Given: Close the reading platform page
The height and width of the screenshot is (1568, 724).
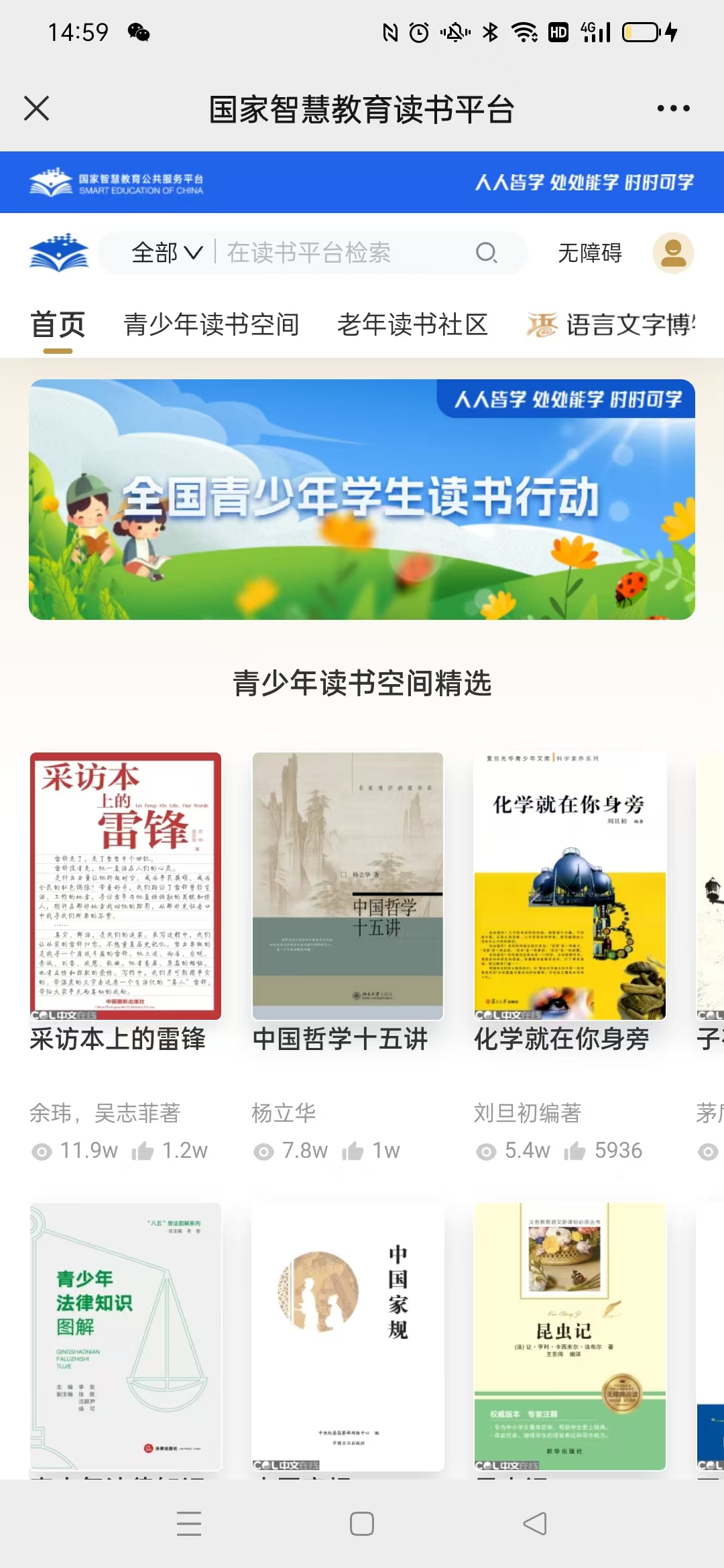Looking at the screenshot, I should pos(37,109).
